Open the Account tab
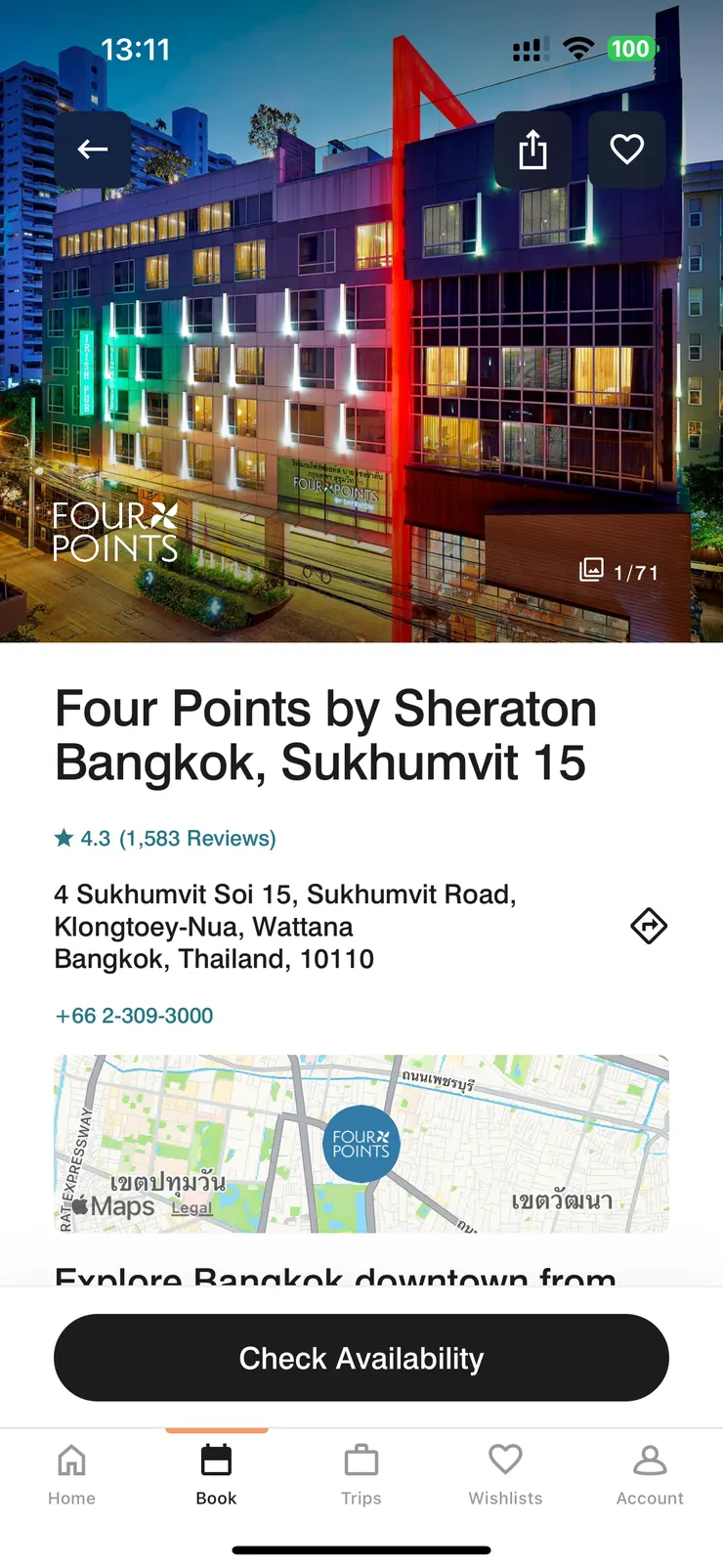Viewport: 723px width, 1568px height. pyautogui.click(x=650, y=1474)
